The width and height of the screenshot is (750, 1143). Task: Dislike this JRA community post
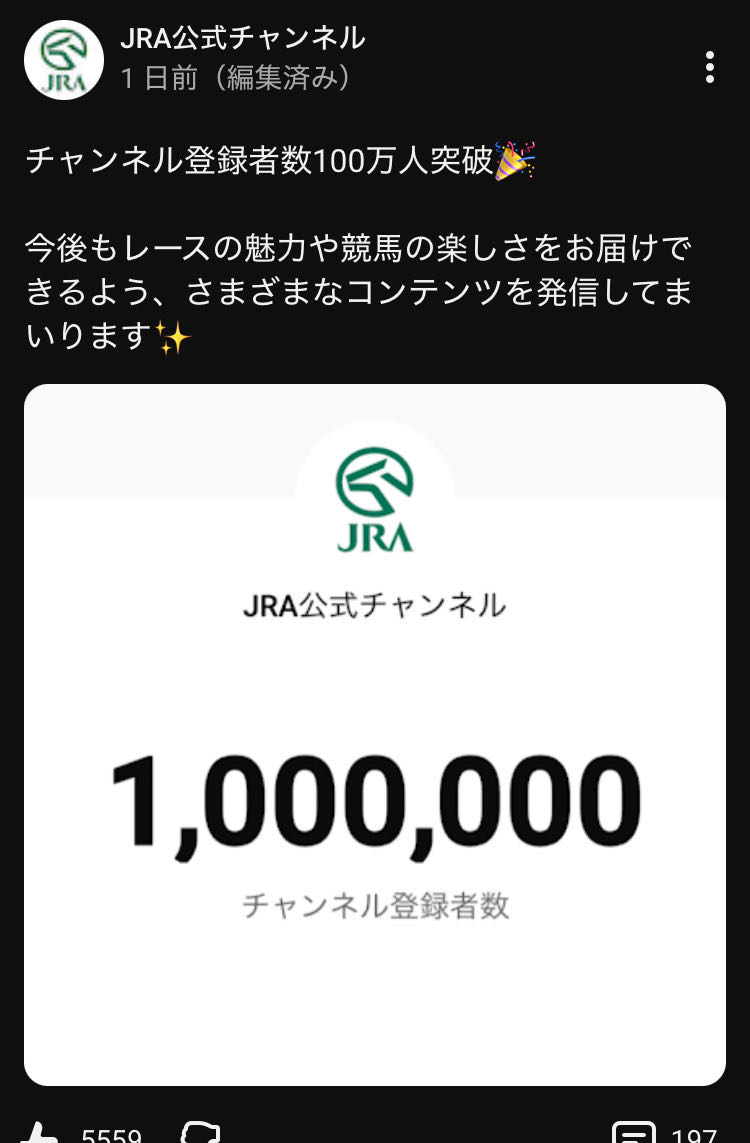tap(200, 1134)
